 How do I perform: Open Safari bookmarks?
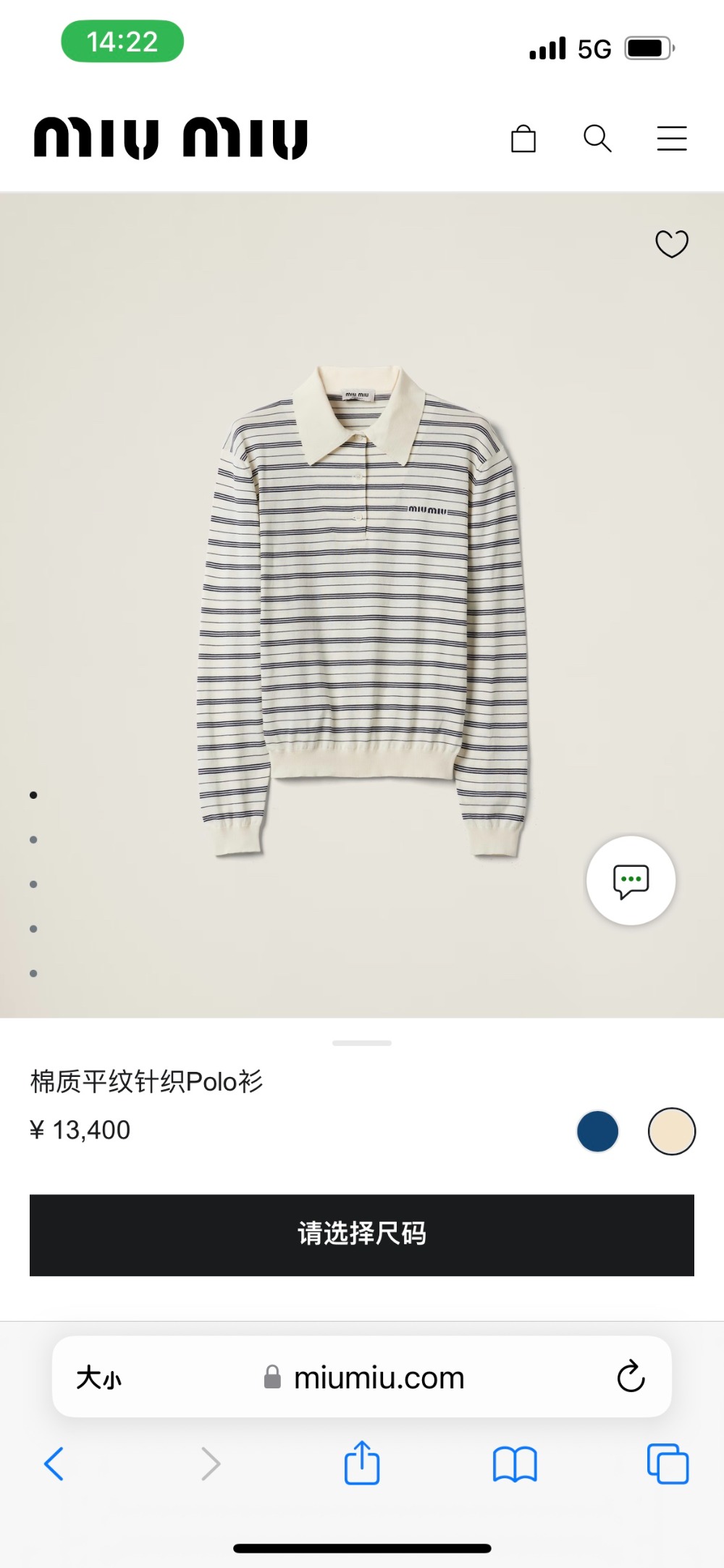click(x=514, y=1464)
